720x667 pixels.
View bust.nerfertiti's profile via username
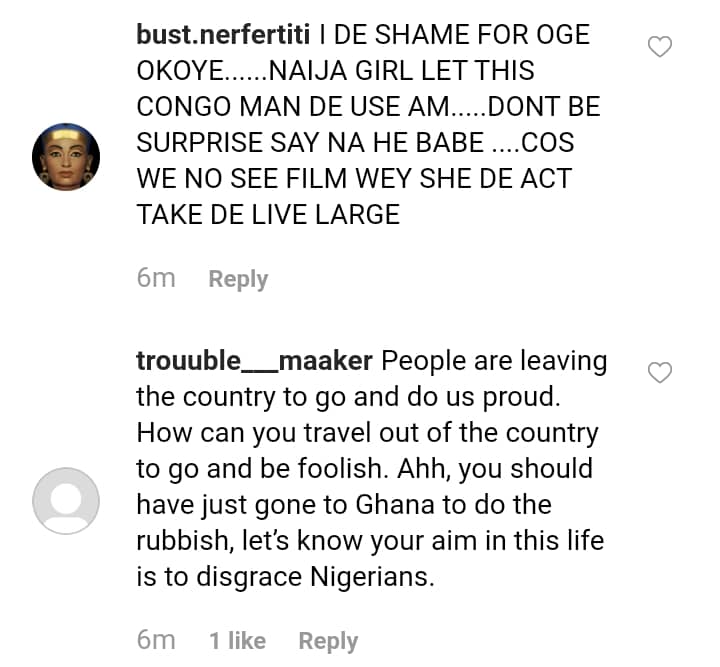tap(225, 37)
